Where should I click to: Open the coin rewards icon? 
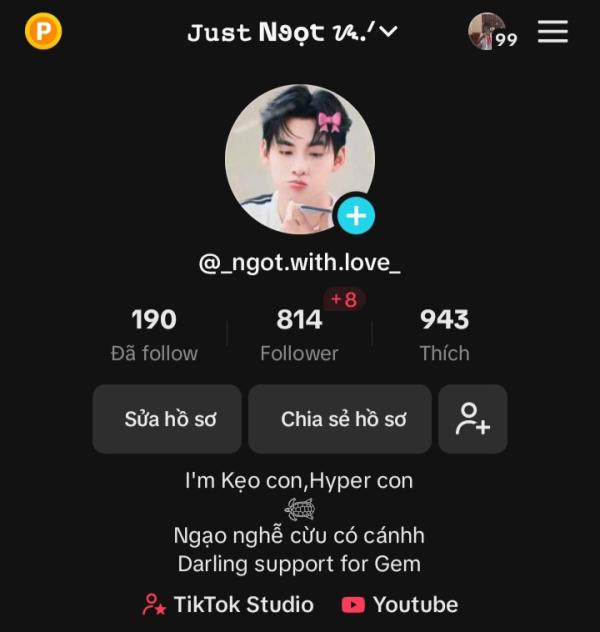[43, 32]
